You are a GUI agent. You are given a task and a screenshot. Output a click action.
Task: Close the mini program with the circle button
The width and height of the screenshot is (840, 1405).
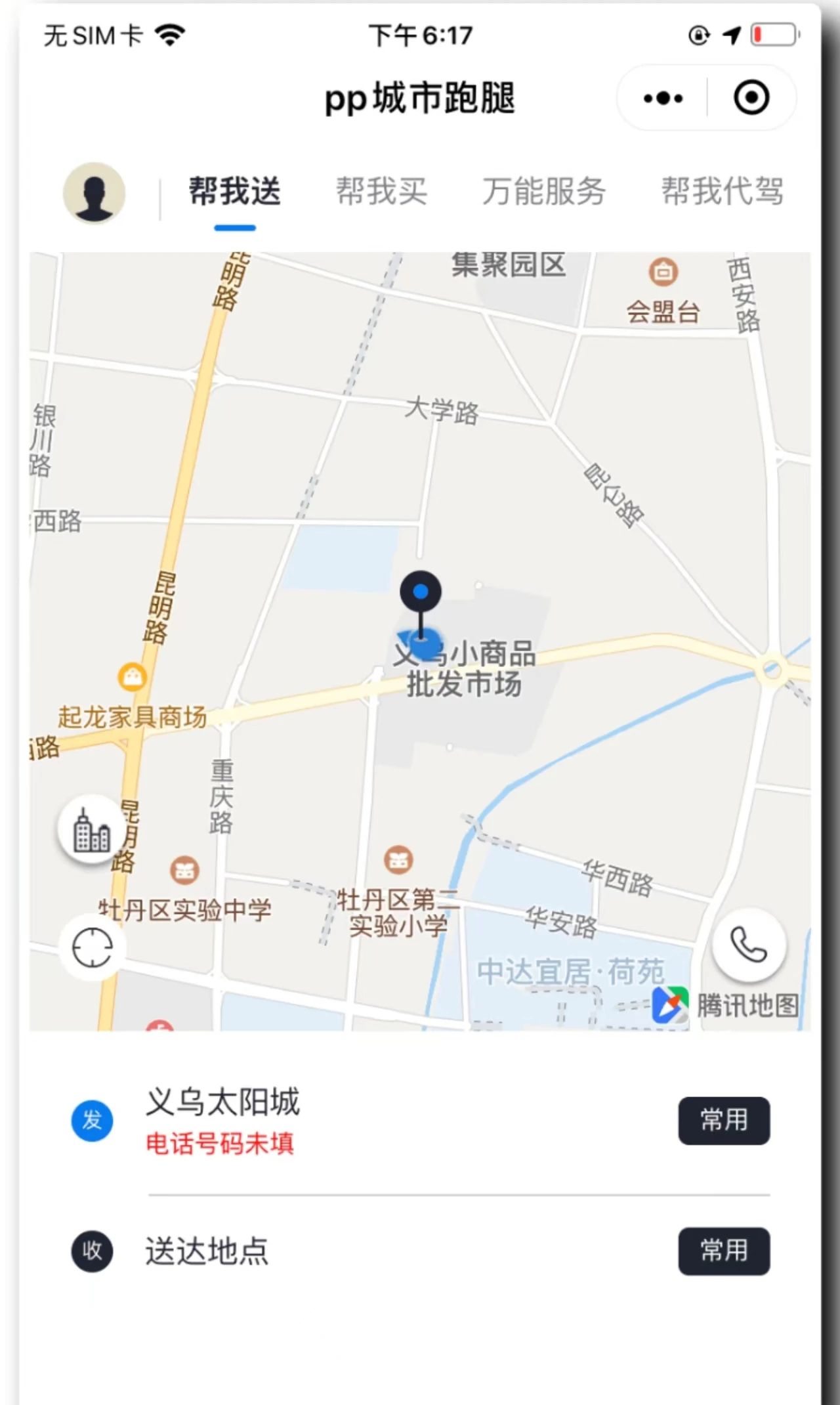pos(751,98)
